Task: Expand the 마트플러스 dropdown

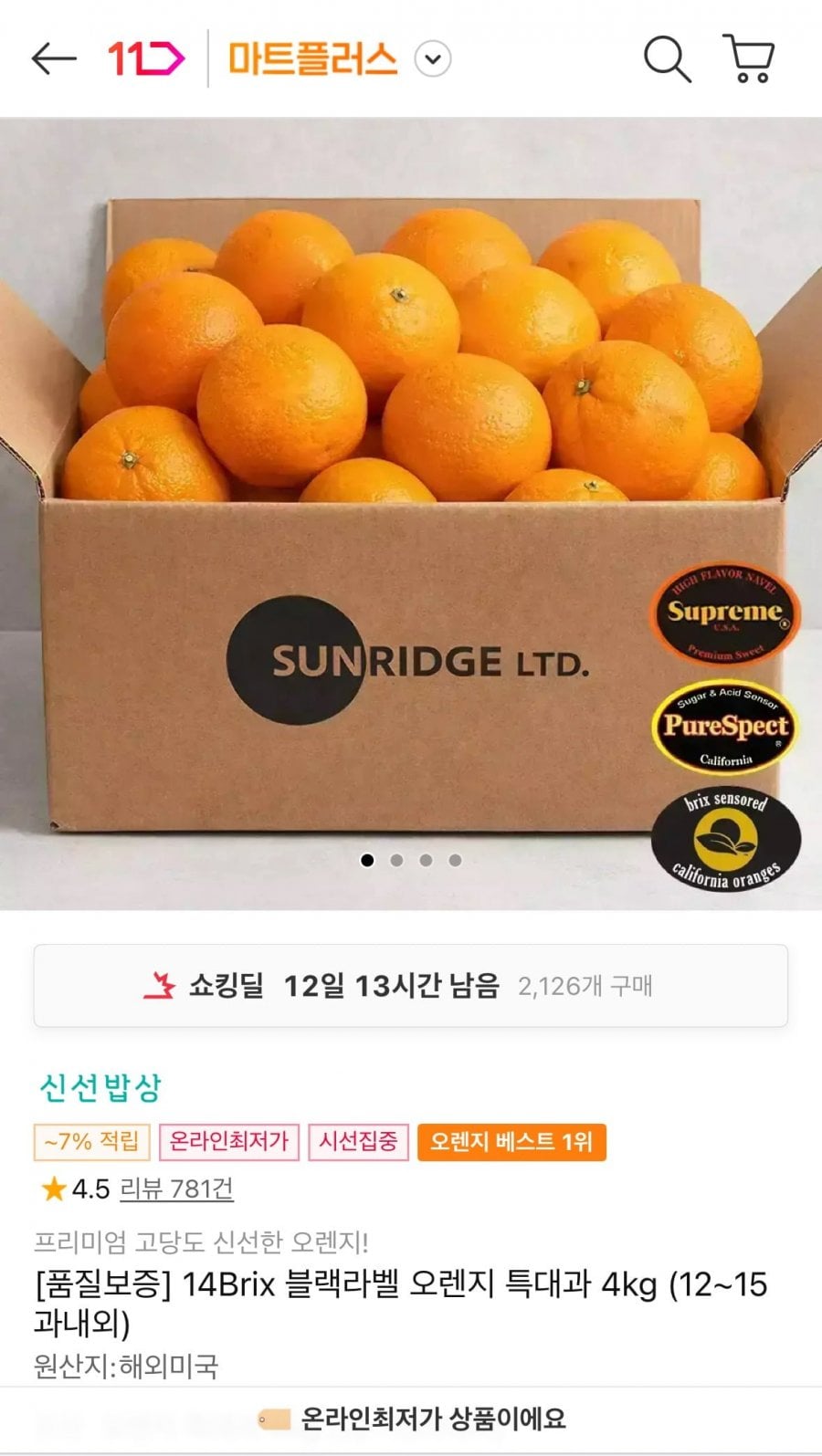Action: tap(432, 59)
